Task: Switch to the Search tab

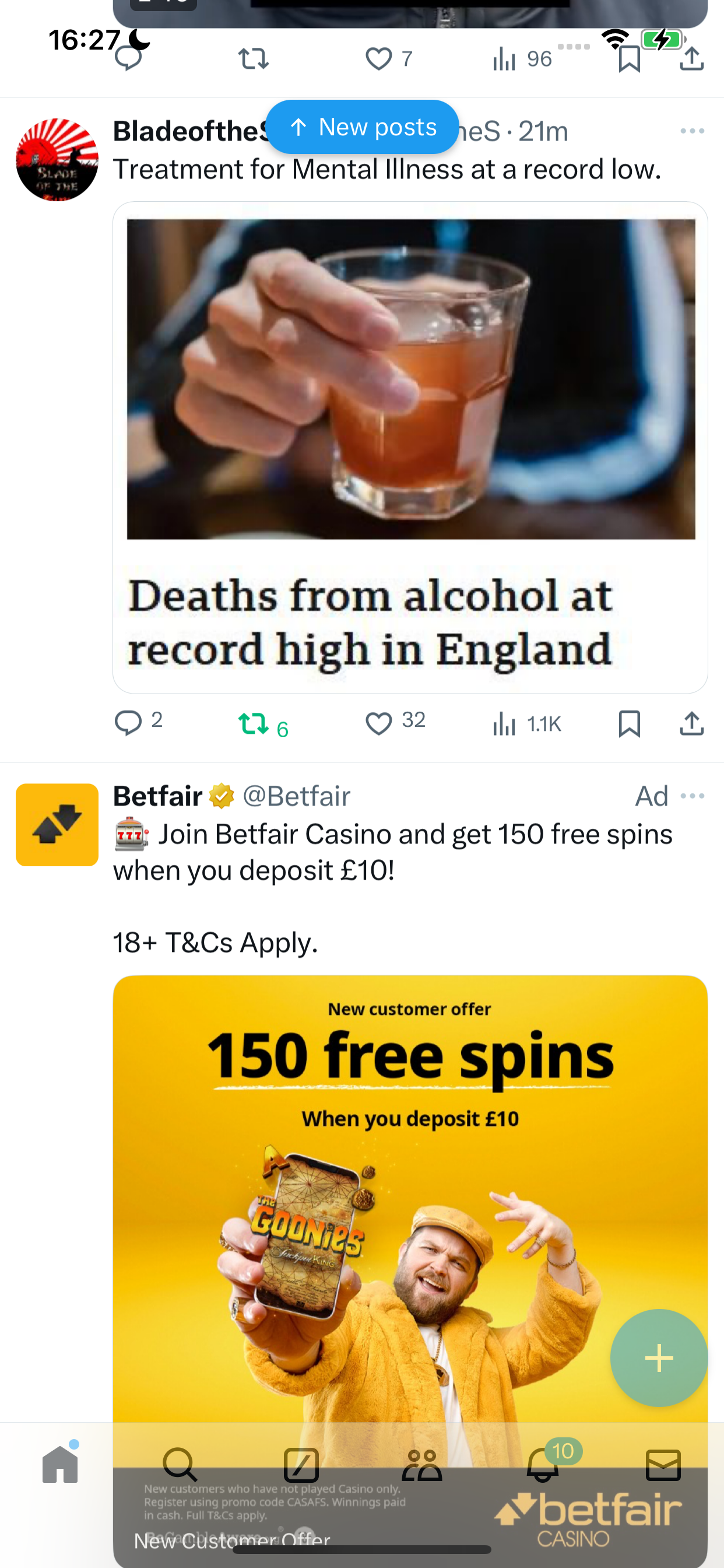Action: [180, 1465]
